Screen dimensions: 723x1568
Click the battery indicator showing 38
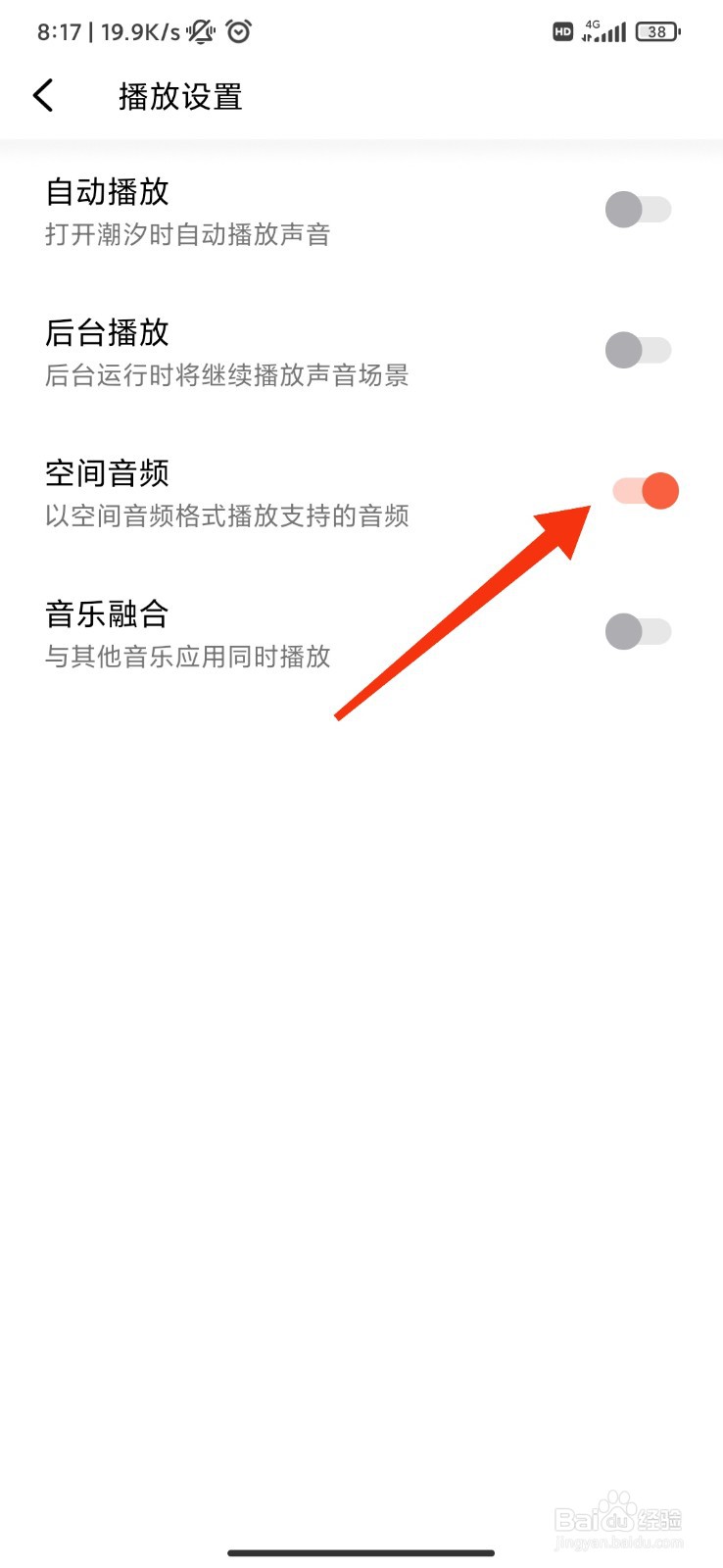click(655, 31)
